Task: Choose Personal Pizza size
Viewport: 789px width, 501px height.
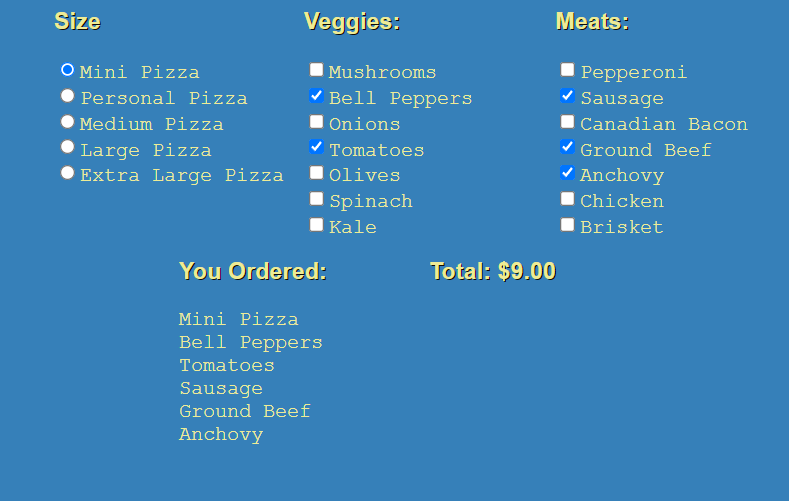Action: pos(67,96)
